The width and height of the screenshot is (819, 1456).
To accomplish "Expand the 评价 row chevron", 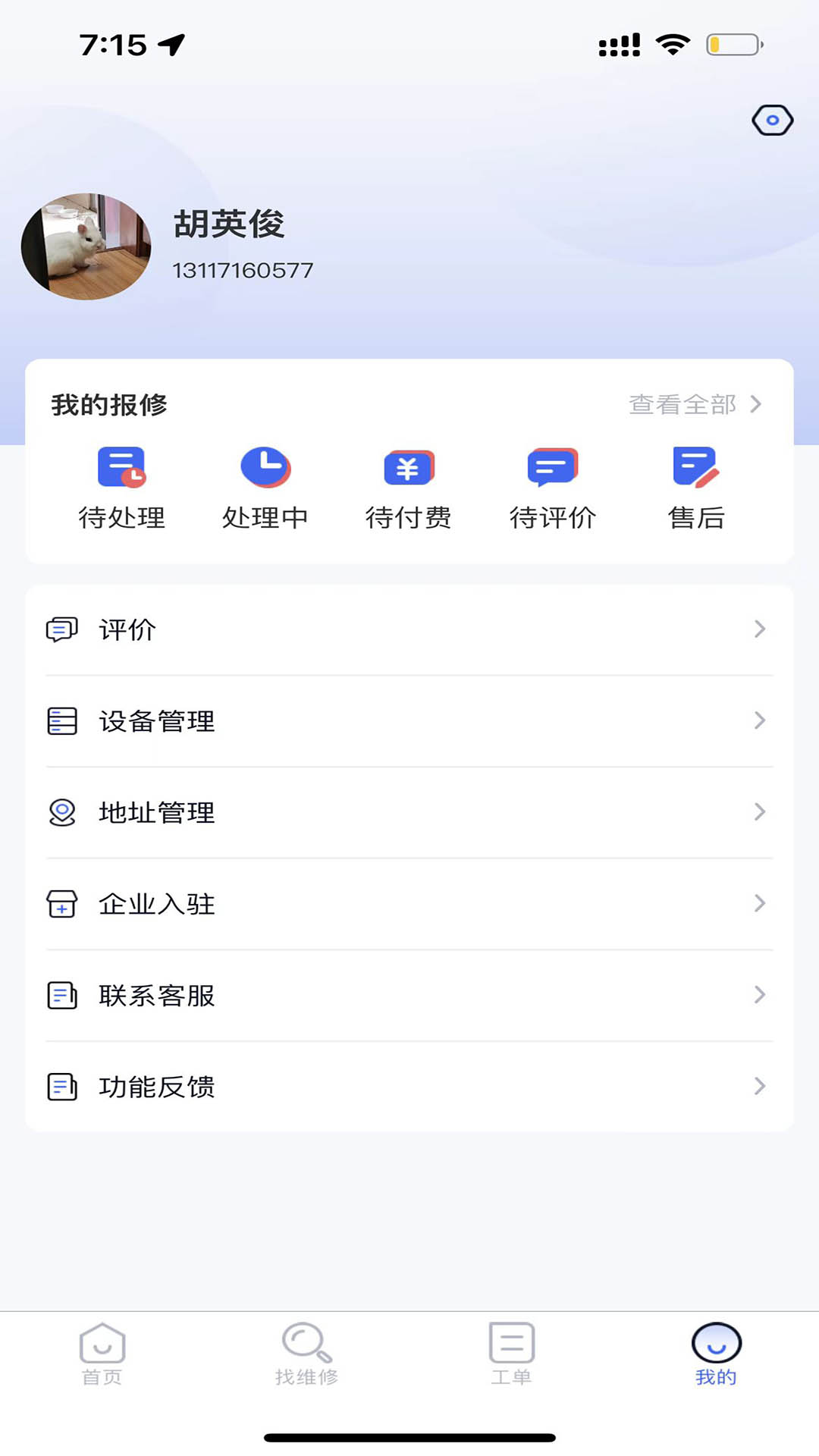I will point(761,629).
